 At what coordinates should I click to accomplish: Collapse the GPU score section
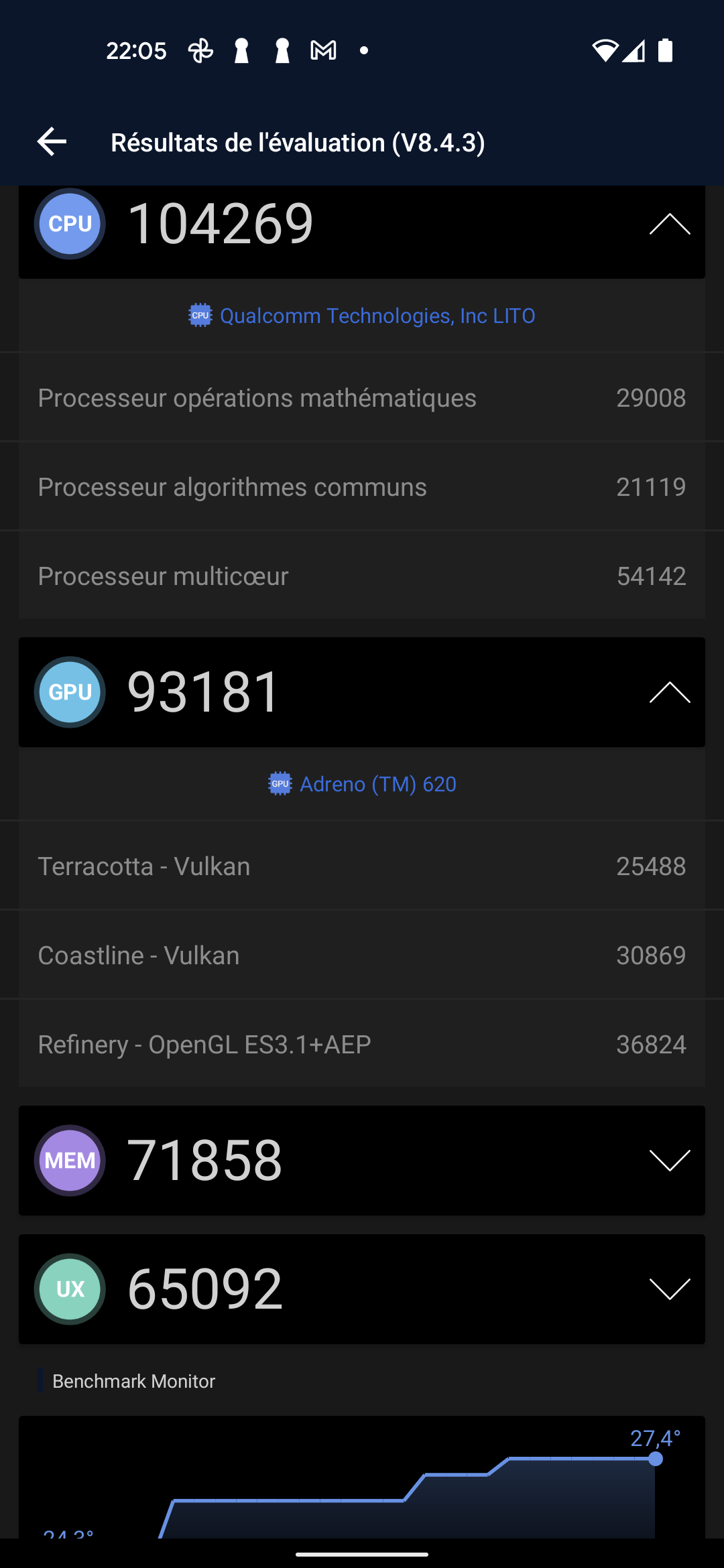pyautogui.click(x=669, y=692)
